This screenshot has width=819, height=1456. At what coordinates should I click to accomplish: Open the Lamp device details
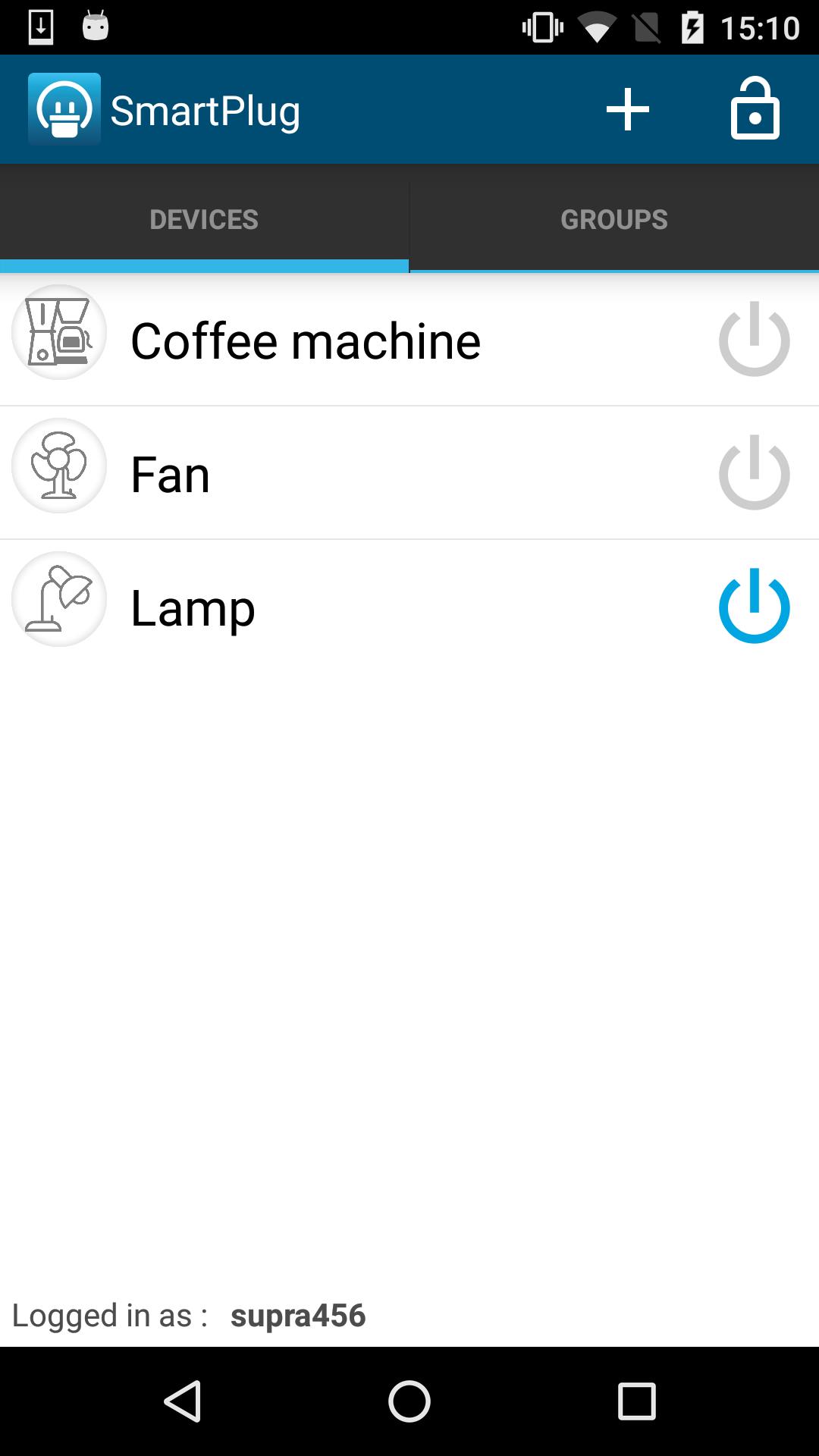pyautogui.click(x=193, y=607)
